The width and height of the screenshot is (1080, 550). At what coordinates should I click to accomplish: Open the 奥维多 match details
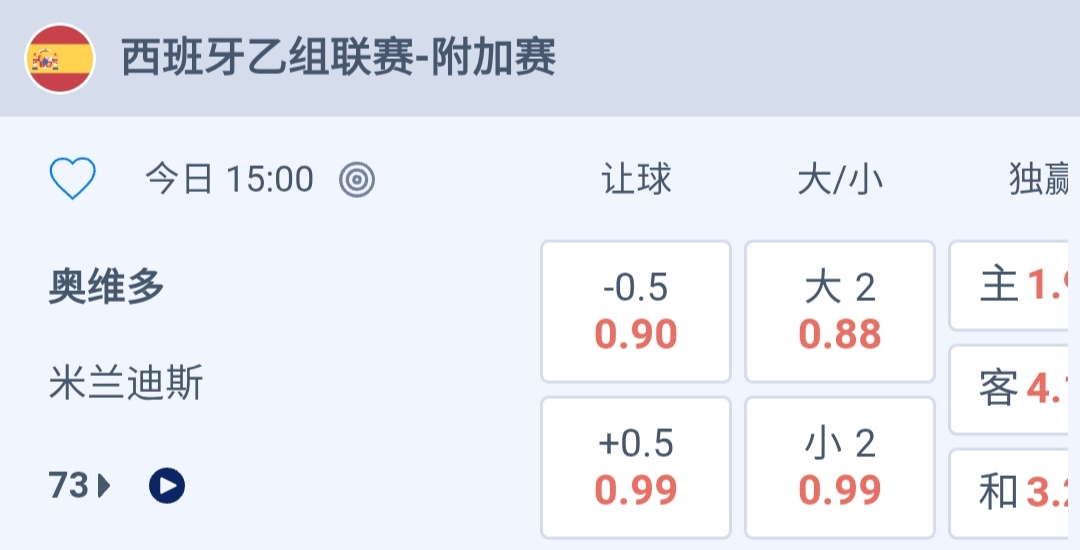tap(107, 288)
